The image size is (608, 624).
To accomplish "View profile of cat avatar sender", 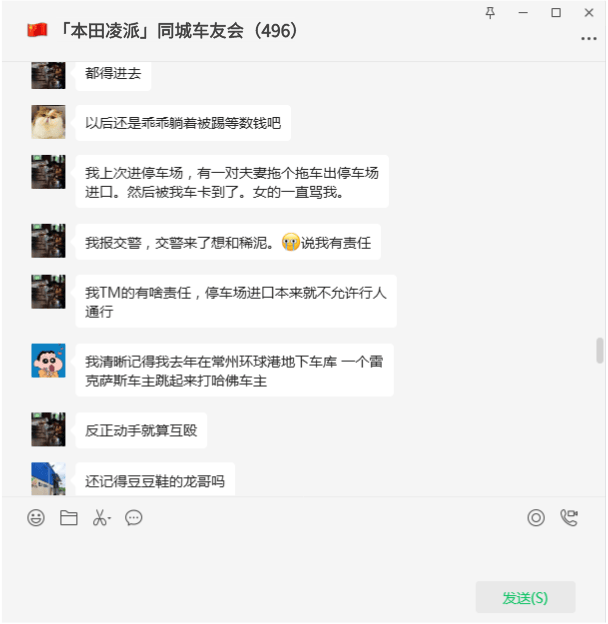I will click(x=48, y=122).
